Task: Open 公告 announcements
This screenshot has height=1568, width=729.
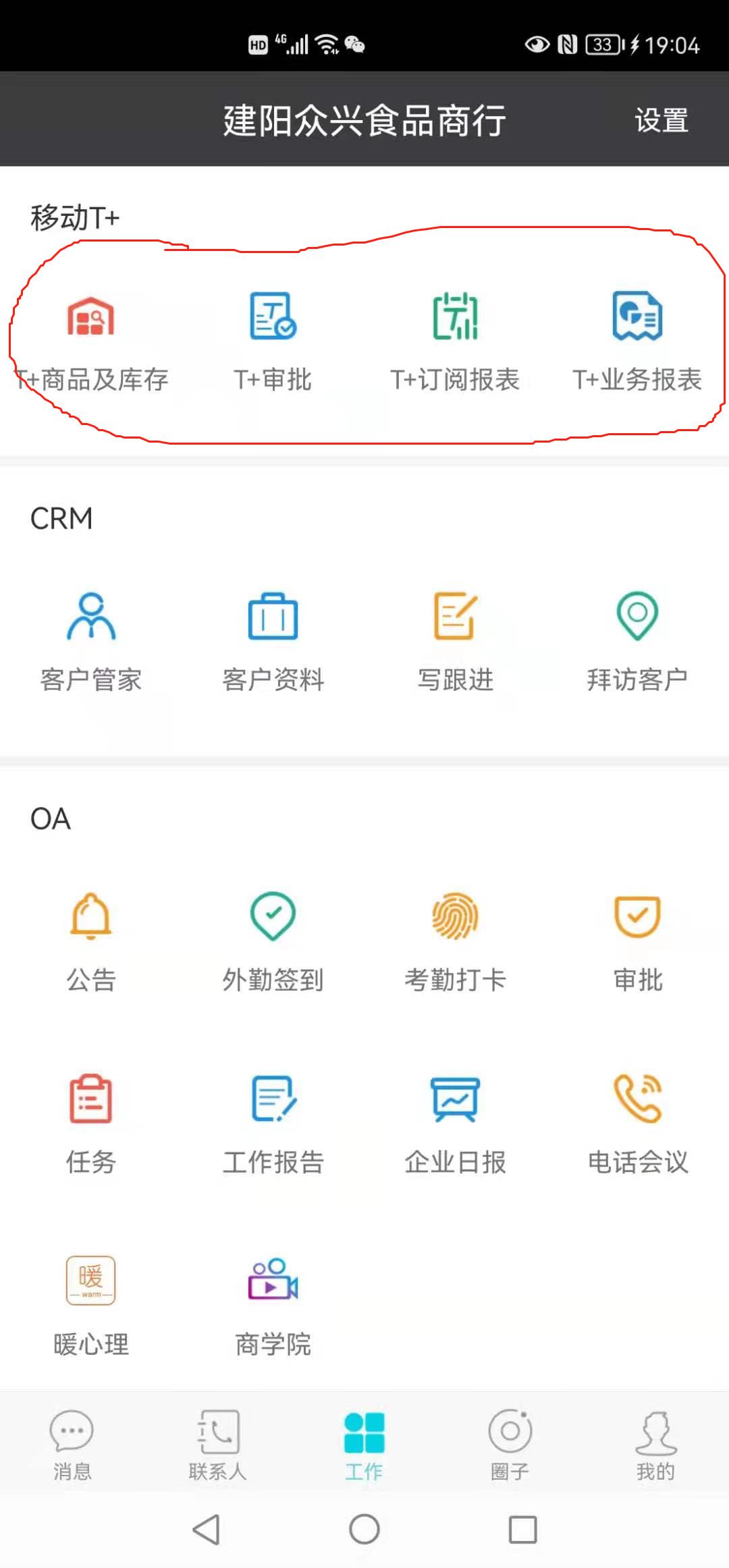Action: pyautogui.click(x=91, y=943)
